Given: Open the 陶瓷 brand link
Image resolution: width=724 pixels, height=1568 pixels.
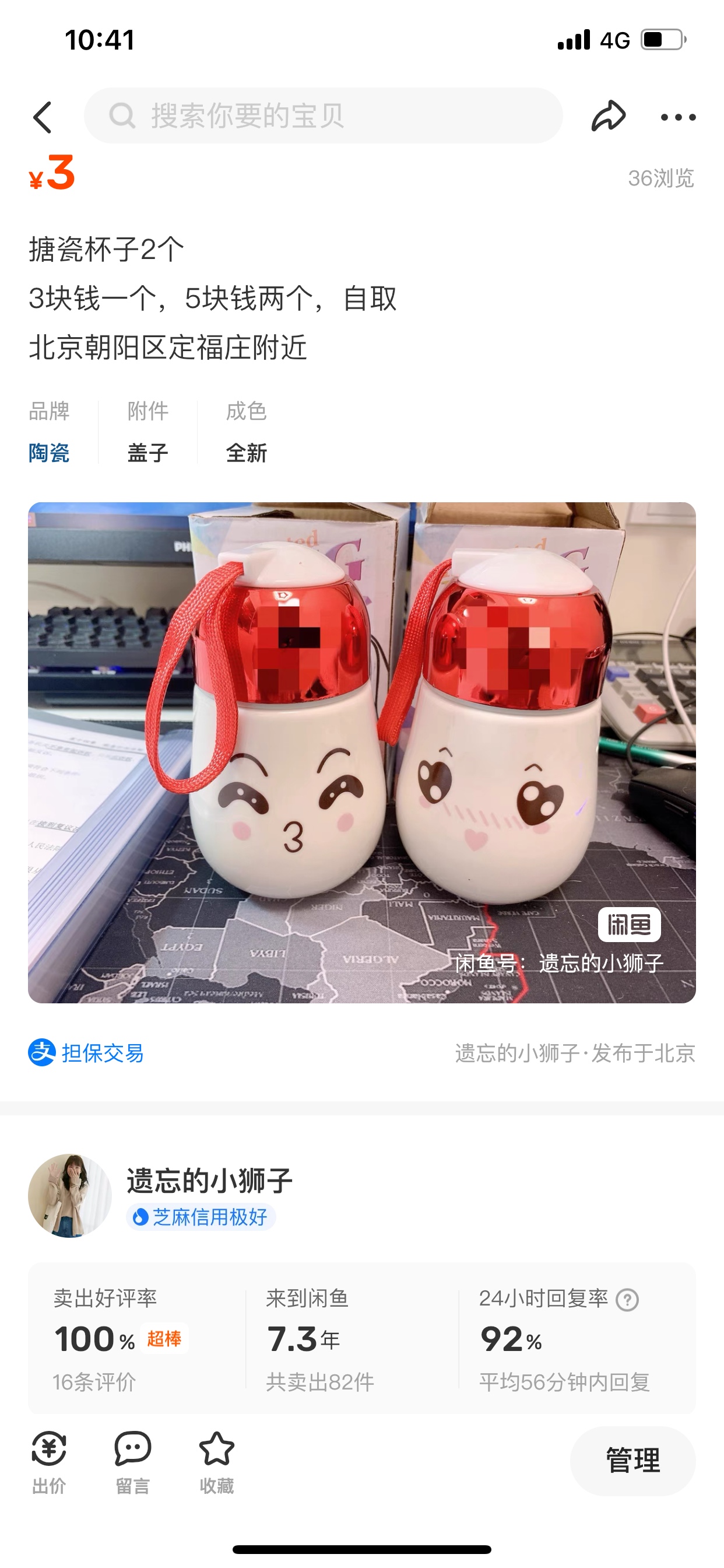Looking at the screenshot, I should point(50,452).
